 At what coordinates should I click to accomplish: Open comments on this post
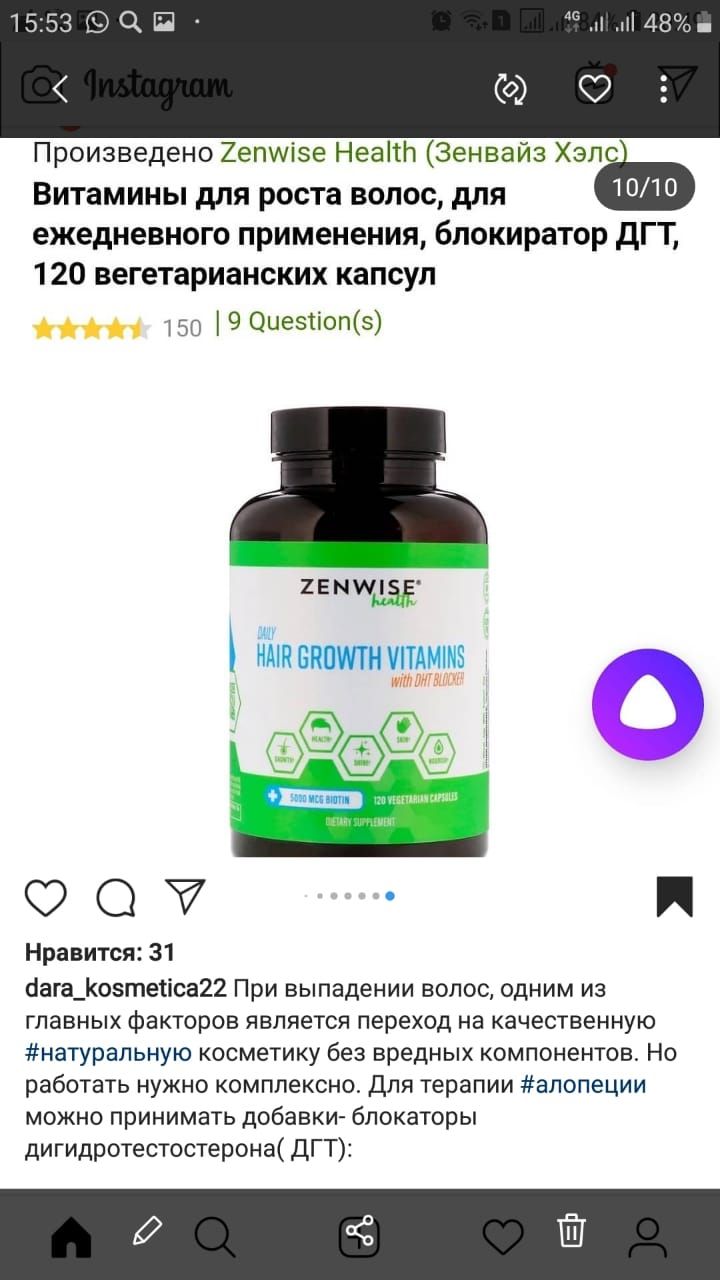[116, 897]
